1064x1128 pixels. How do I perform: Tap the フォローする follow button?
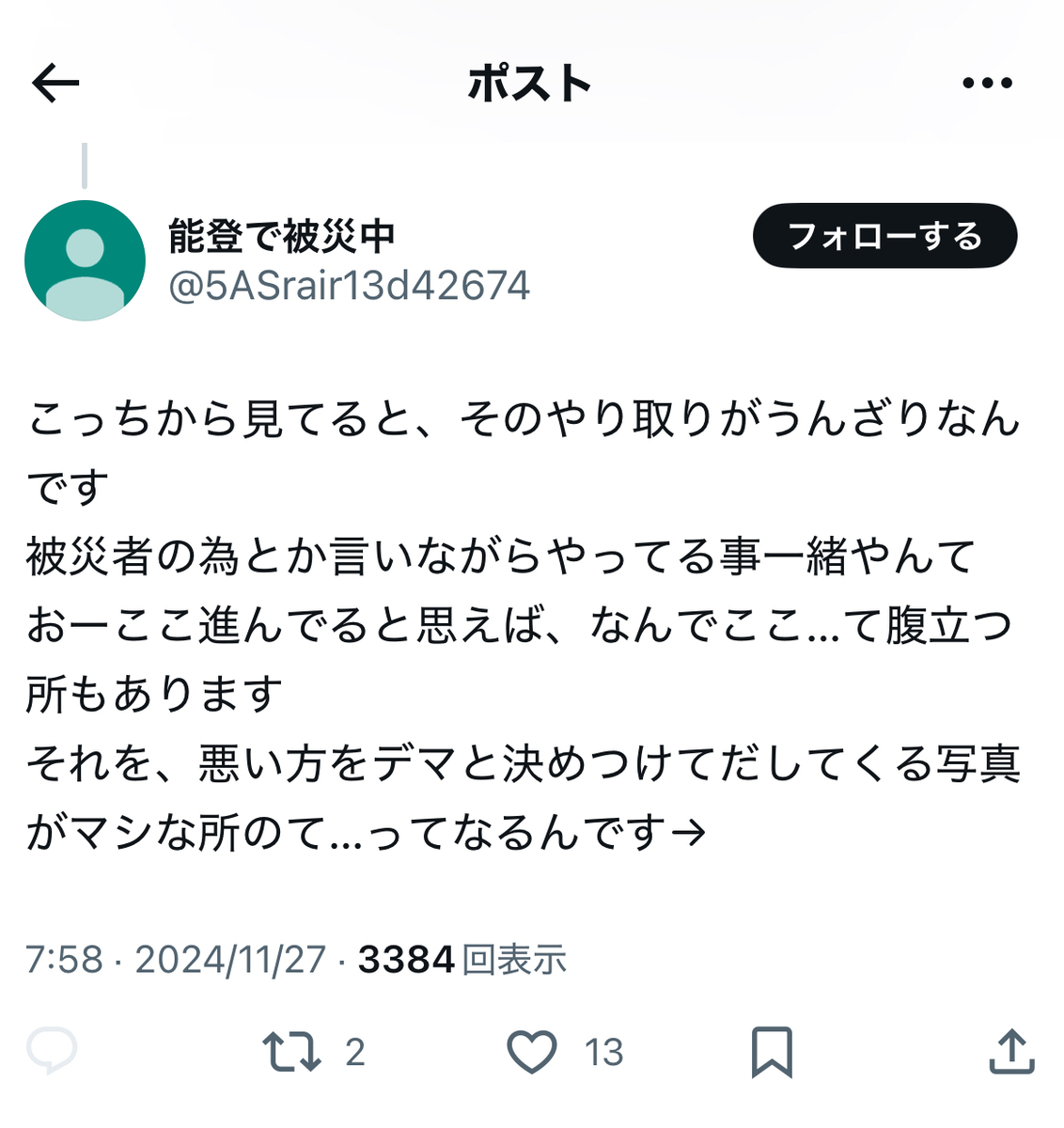[x=884, y=236]
